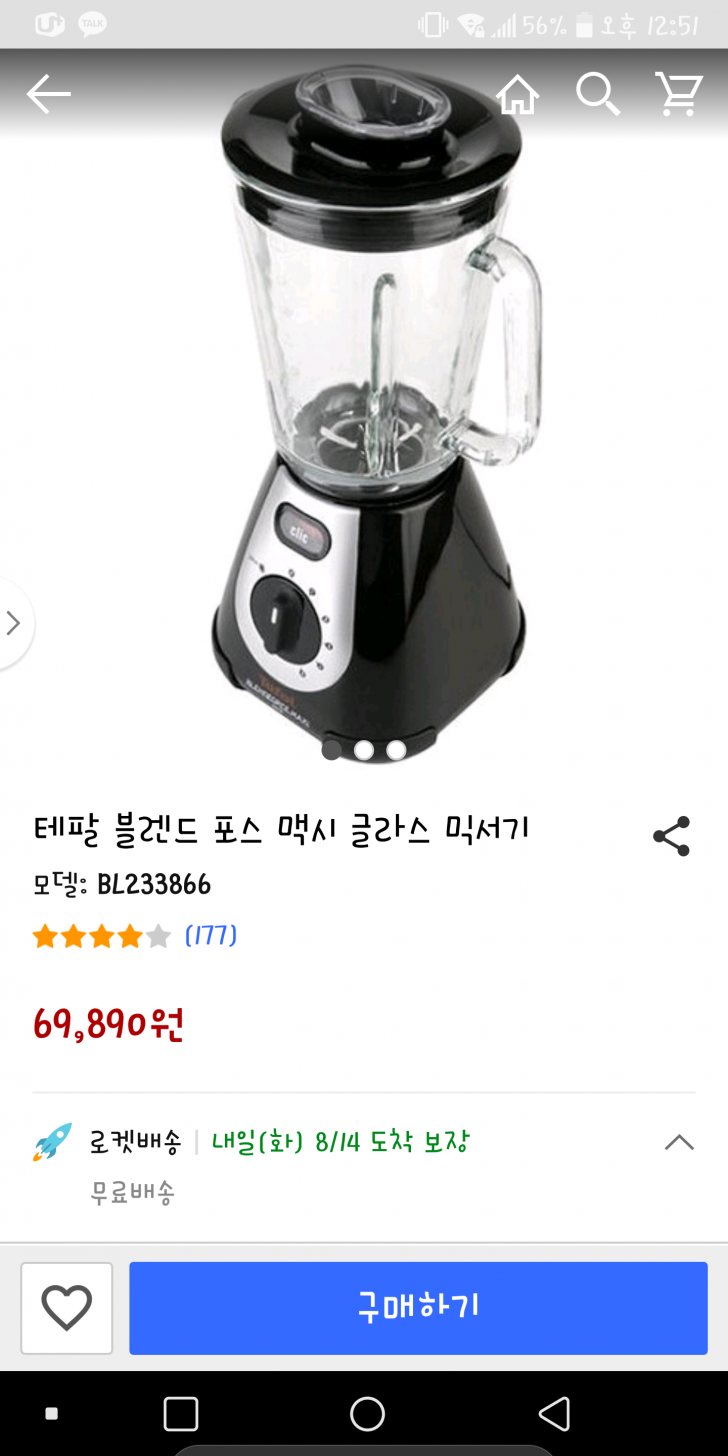Open the home icon in top bar
Viewport: 728px width, 1456px height.
pos(517,95)
